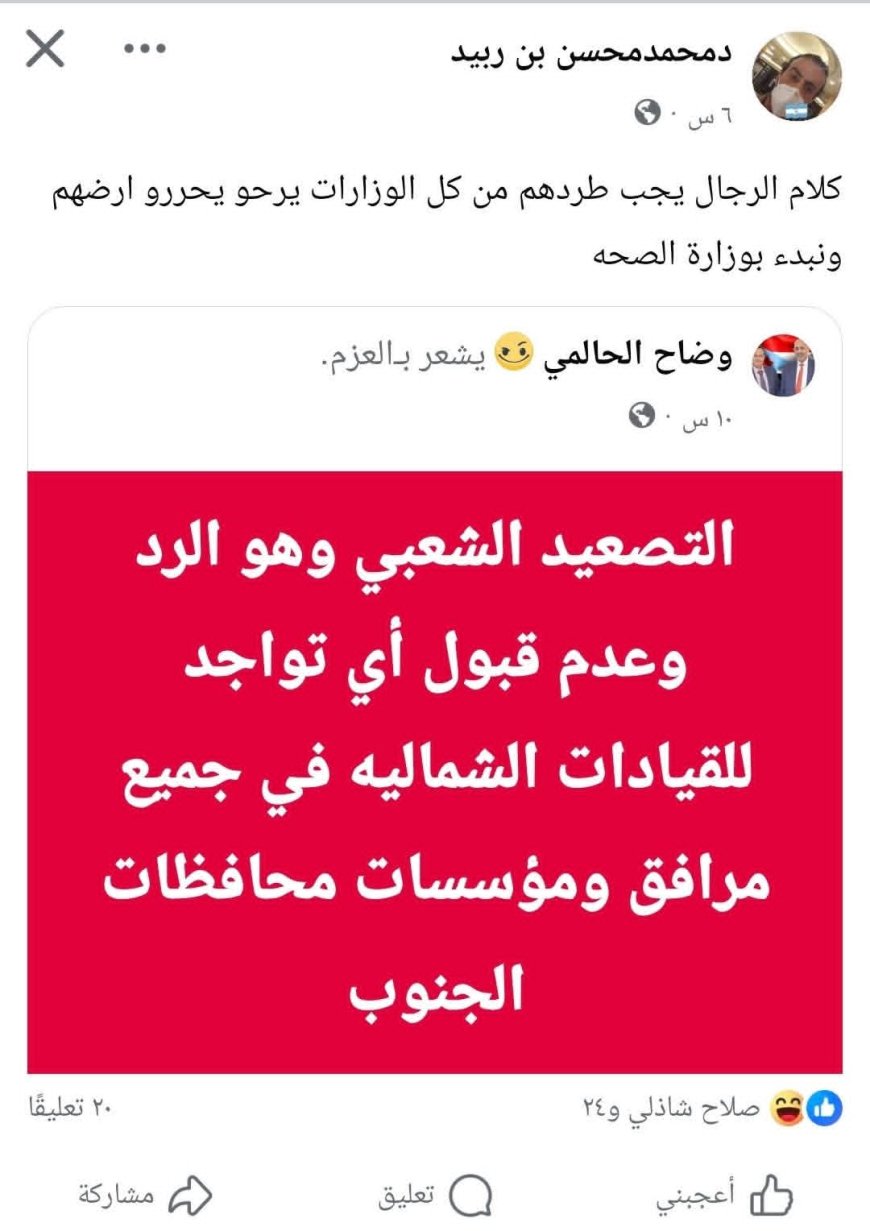
Task: Close the post with the X icon
Action: click(45, 49)
